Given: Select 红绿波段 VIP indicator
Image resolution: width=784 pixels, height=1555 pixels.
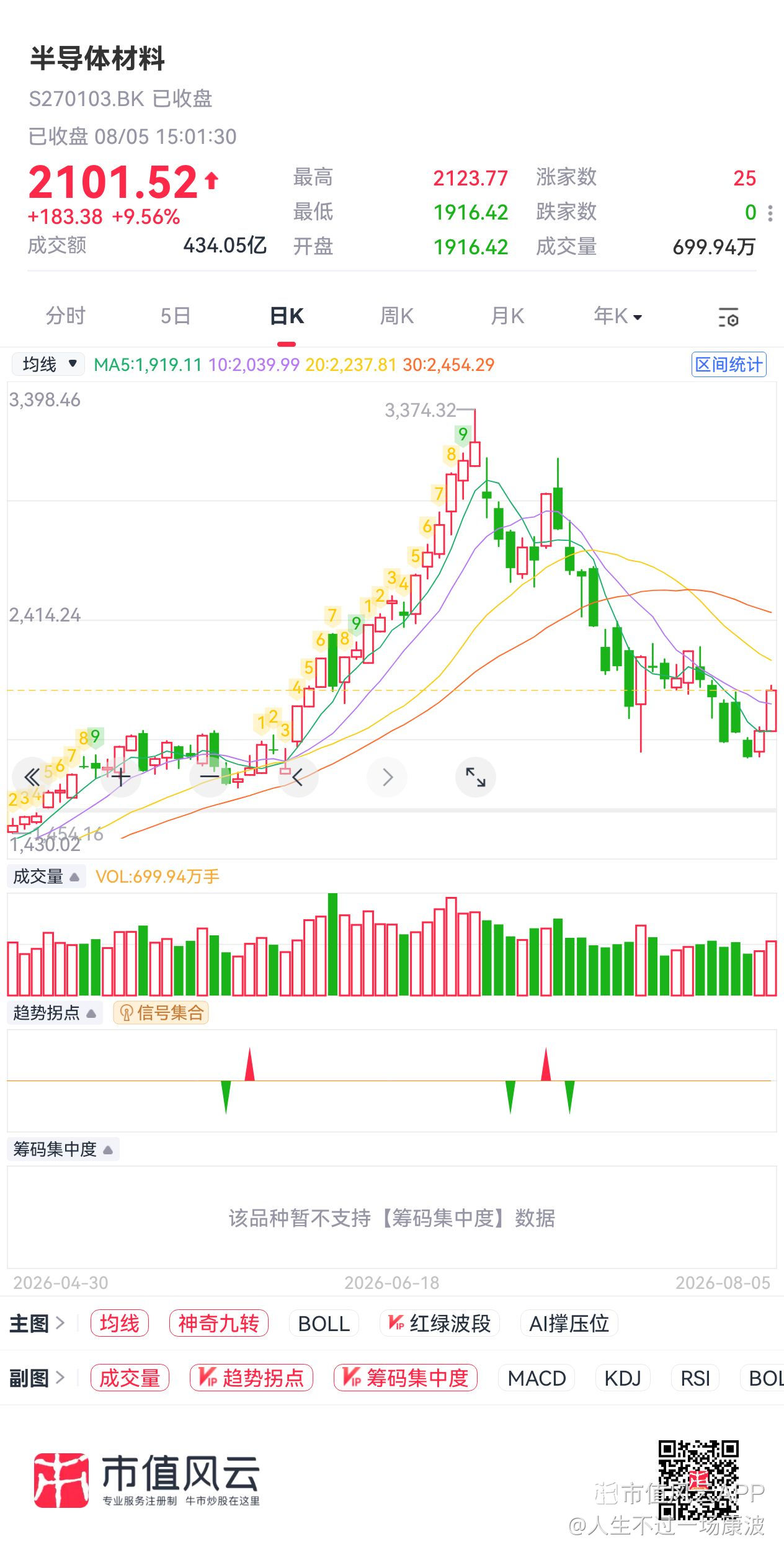Looking at the screenshot, I should click(439, 1324).
